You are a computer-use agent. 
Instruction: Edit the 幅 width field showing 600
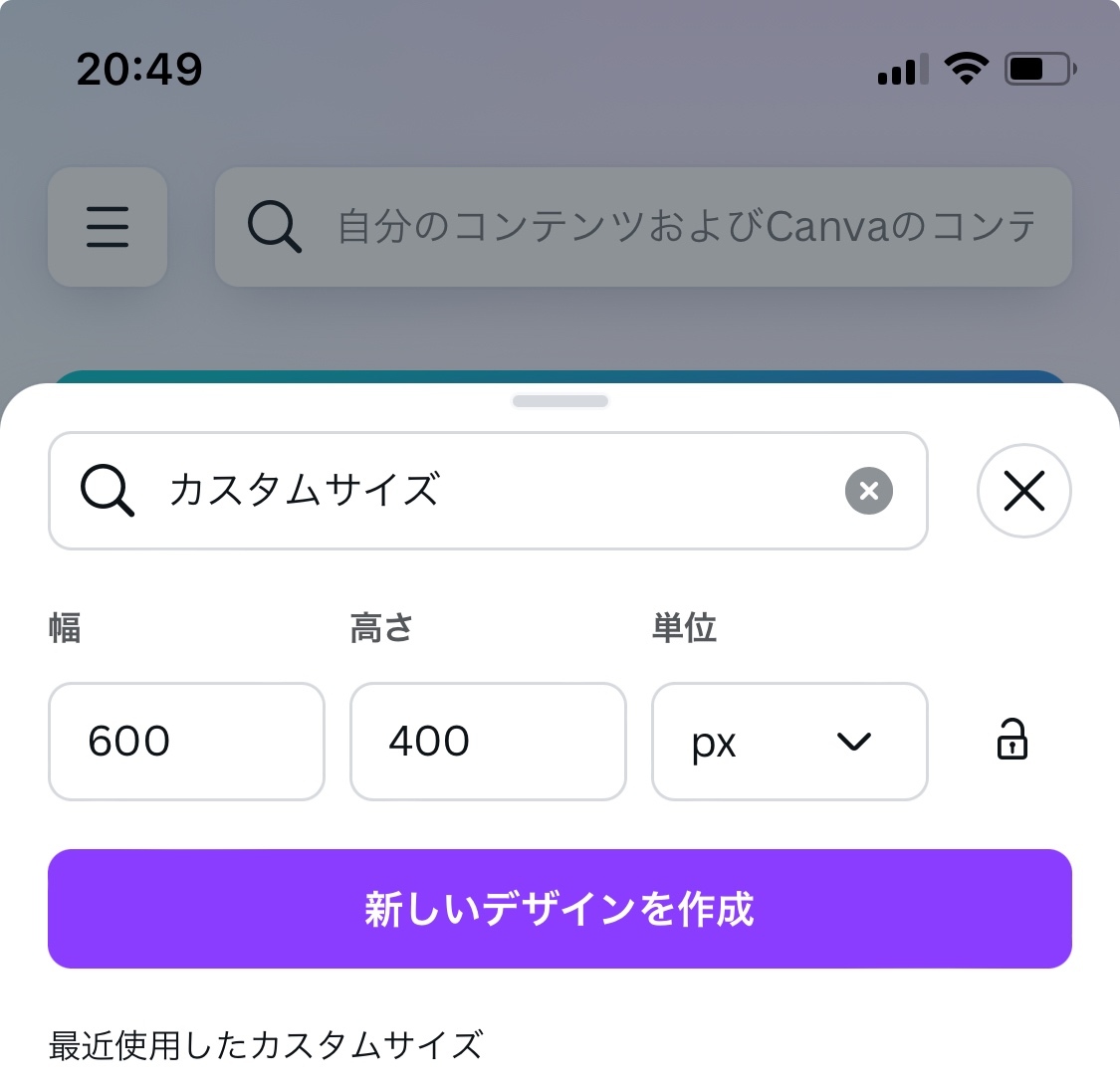click(x=186, y=742)
